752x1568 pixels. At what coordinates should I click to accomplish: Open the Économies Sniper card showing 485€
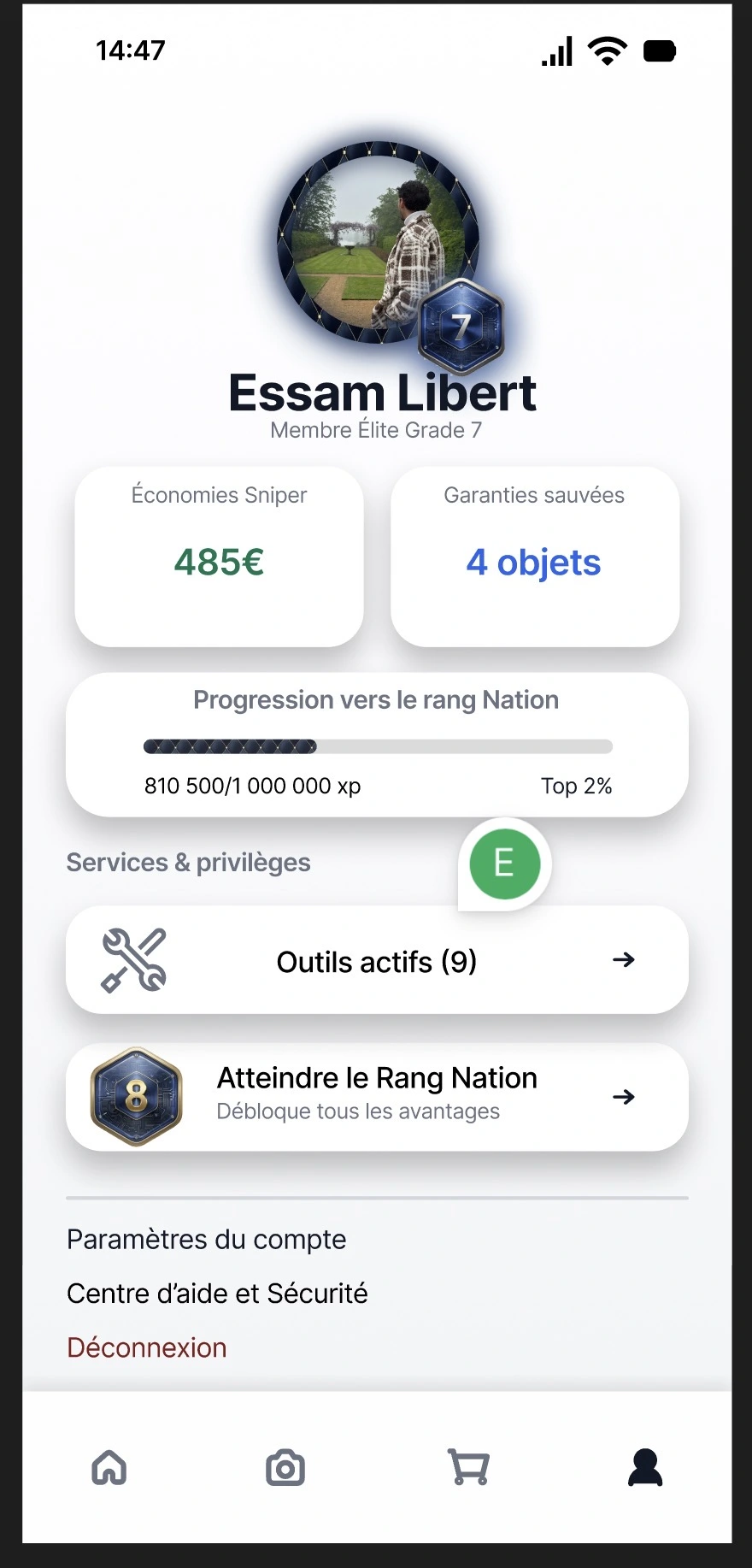click(x=219, y=557)
